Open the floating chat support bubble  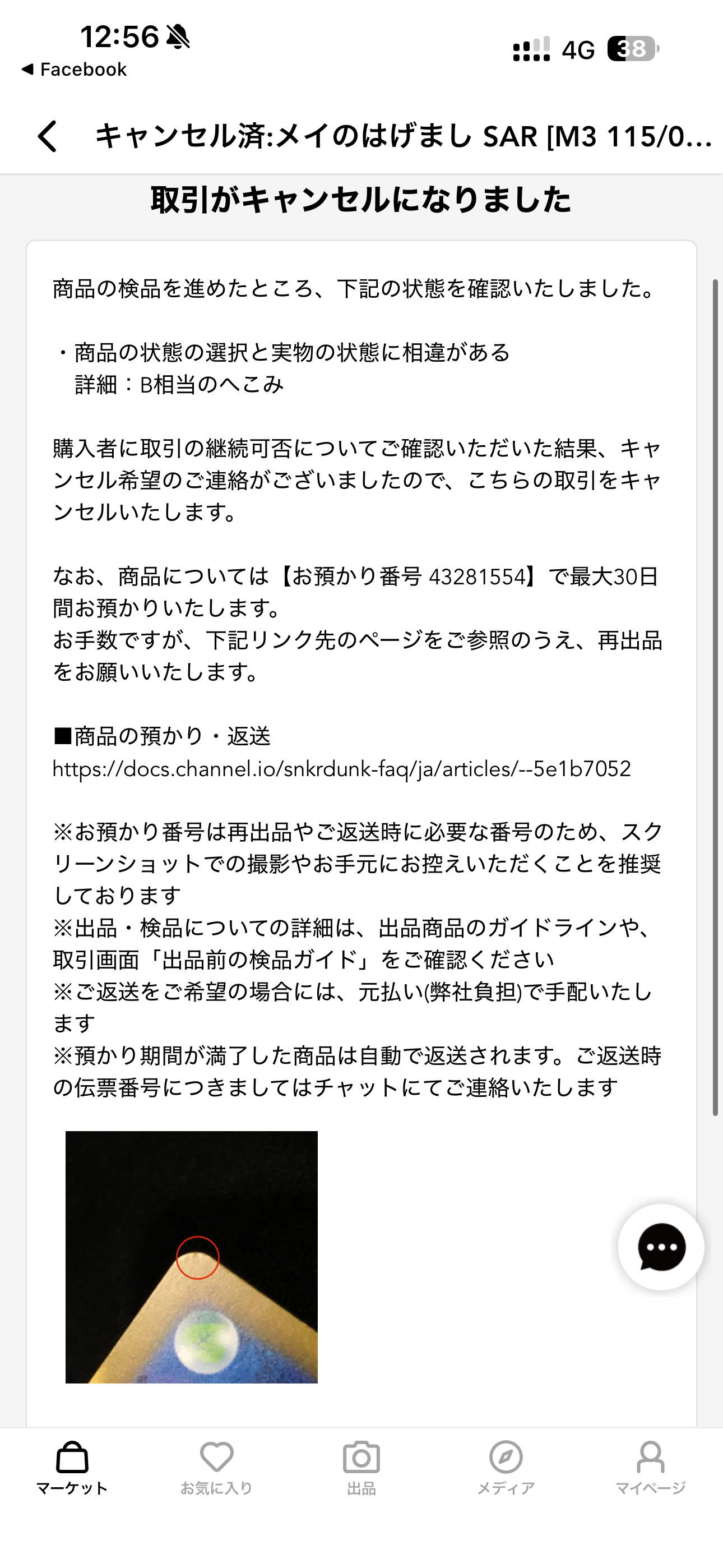[x=660, y=1247]
